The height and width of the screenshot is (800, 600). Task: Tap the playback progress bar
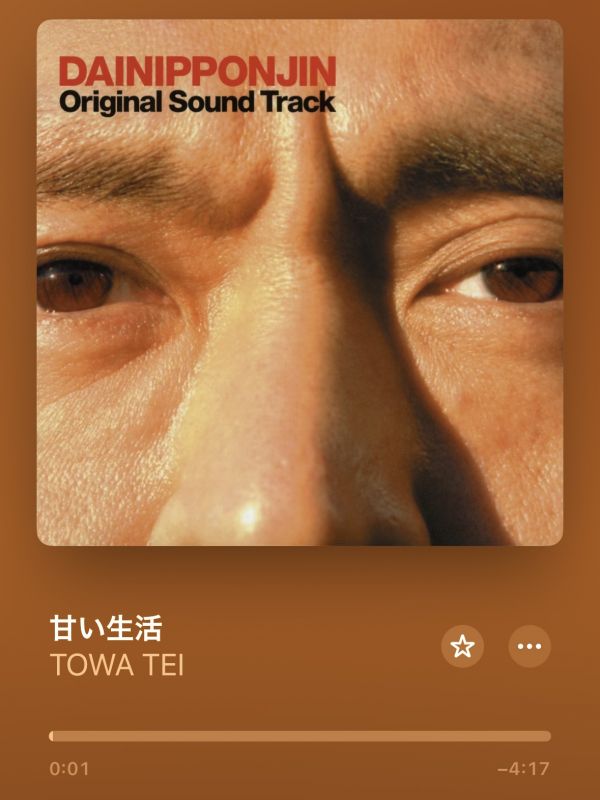[x=300, y=736]
